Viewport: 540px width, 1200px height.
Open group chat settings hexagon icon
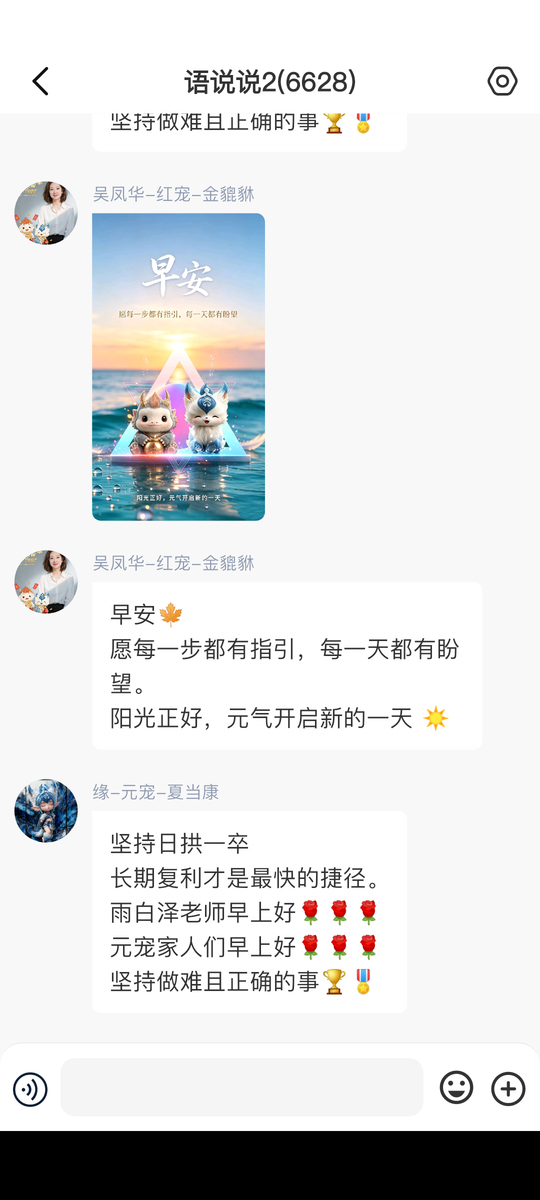pyautogui.click(x=502, y=81)
